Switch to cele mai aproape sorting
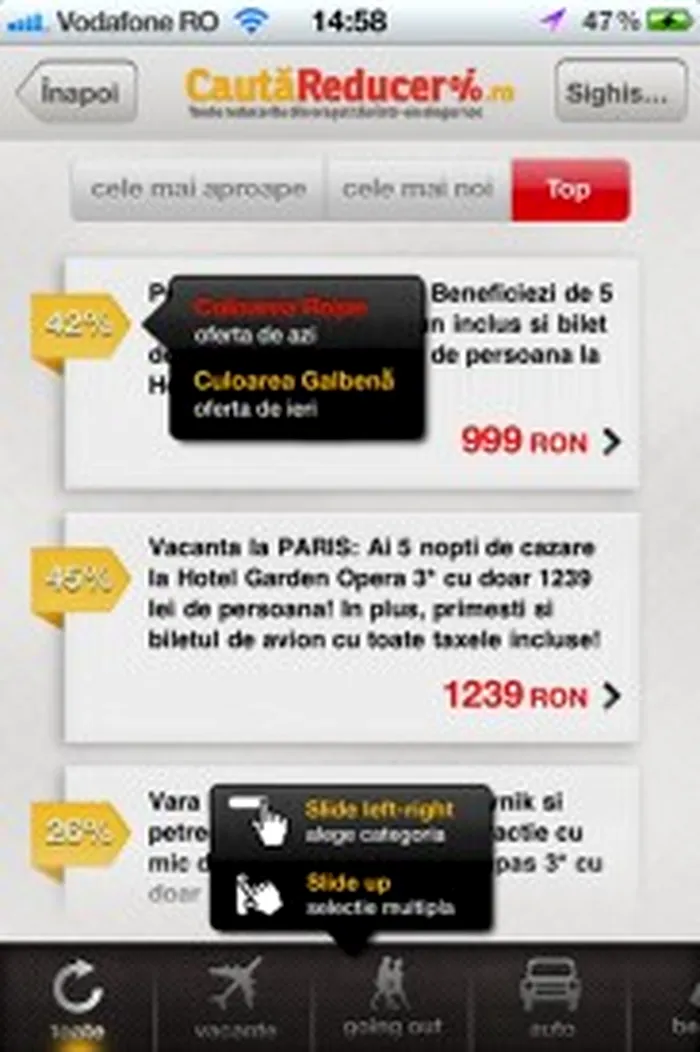The height and width of the screenshot is (1052, 700). click(198, 189)
